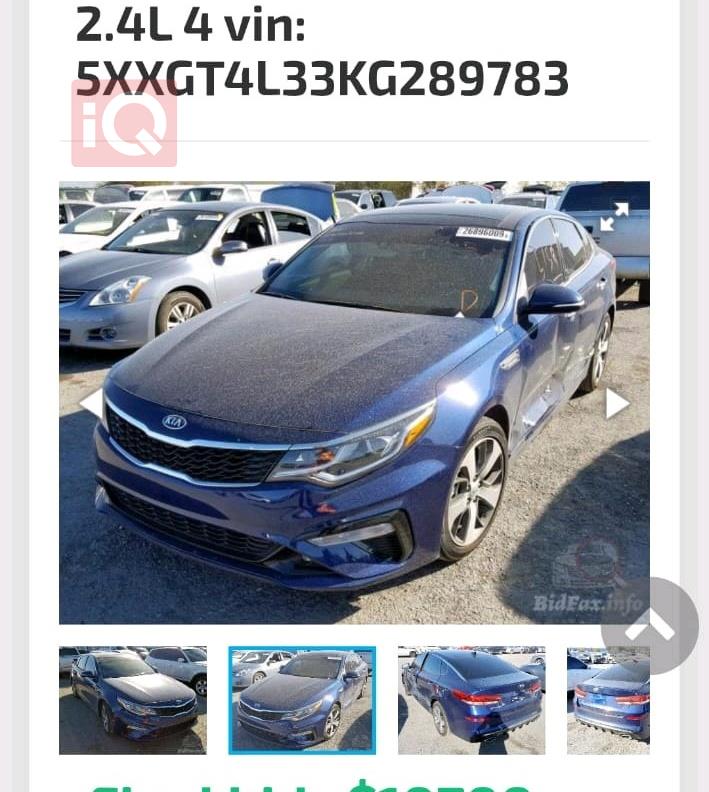Show the previous car photo
709x792 pixels.
[91, 403]
